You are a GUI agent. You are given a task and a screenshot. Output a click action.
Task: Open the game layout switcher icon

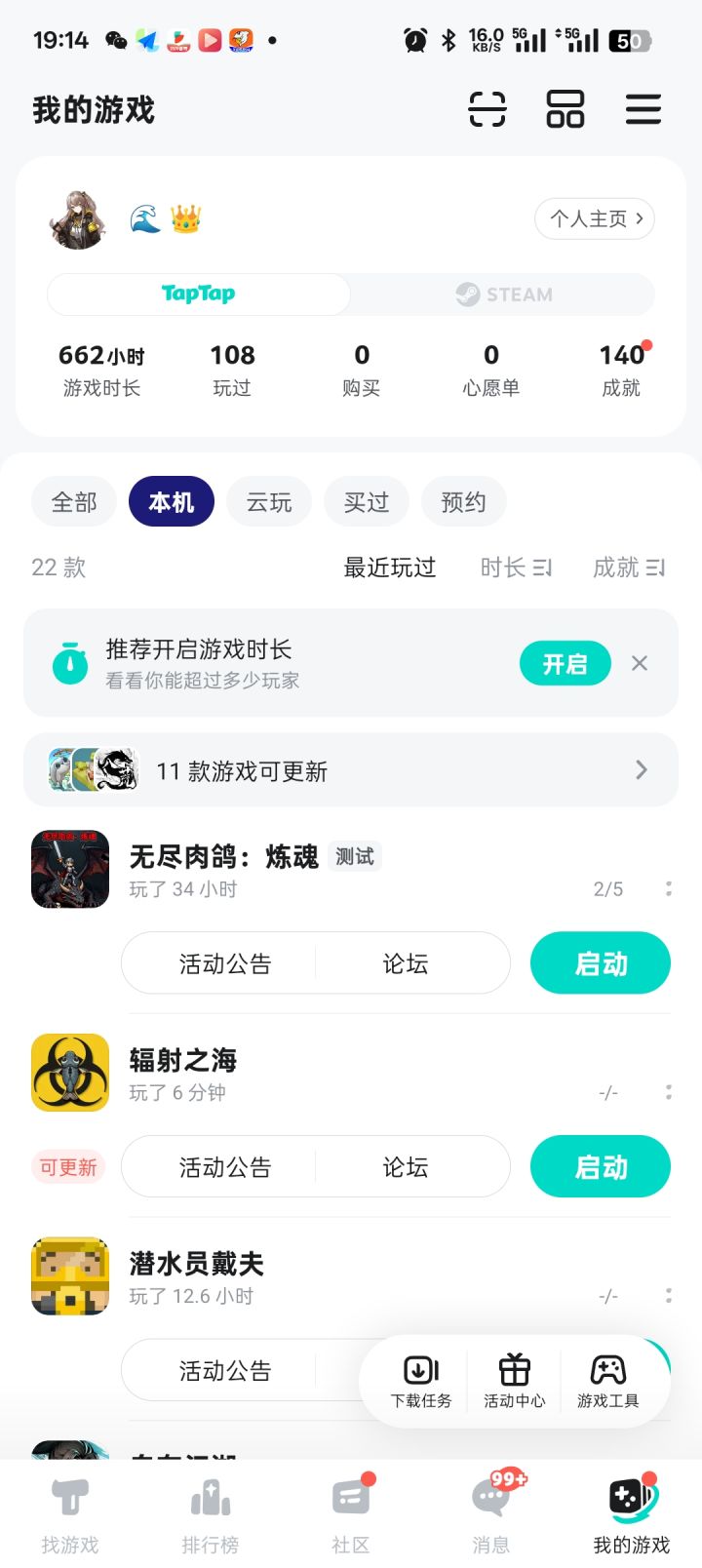tap(565, 109)
